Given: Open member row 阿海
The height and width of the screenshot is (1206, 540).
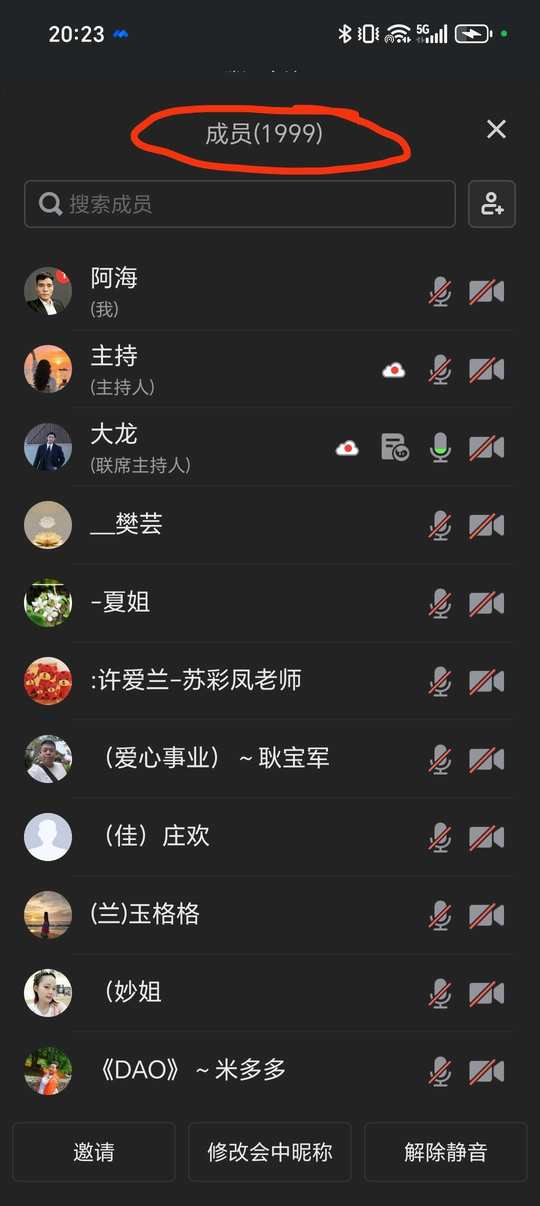Looking at the screenshot, I should (270, 292).
